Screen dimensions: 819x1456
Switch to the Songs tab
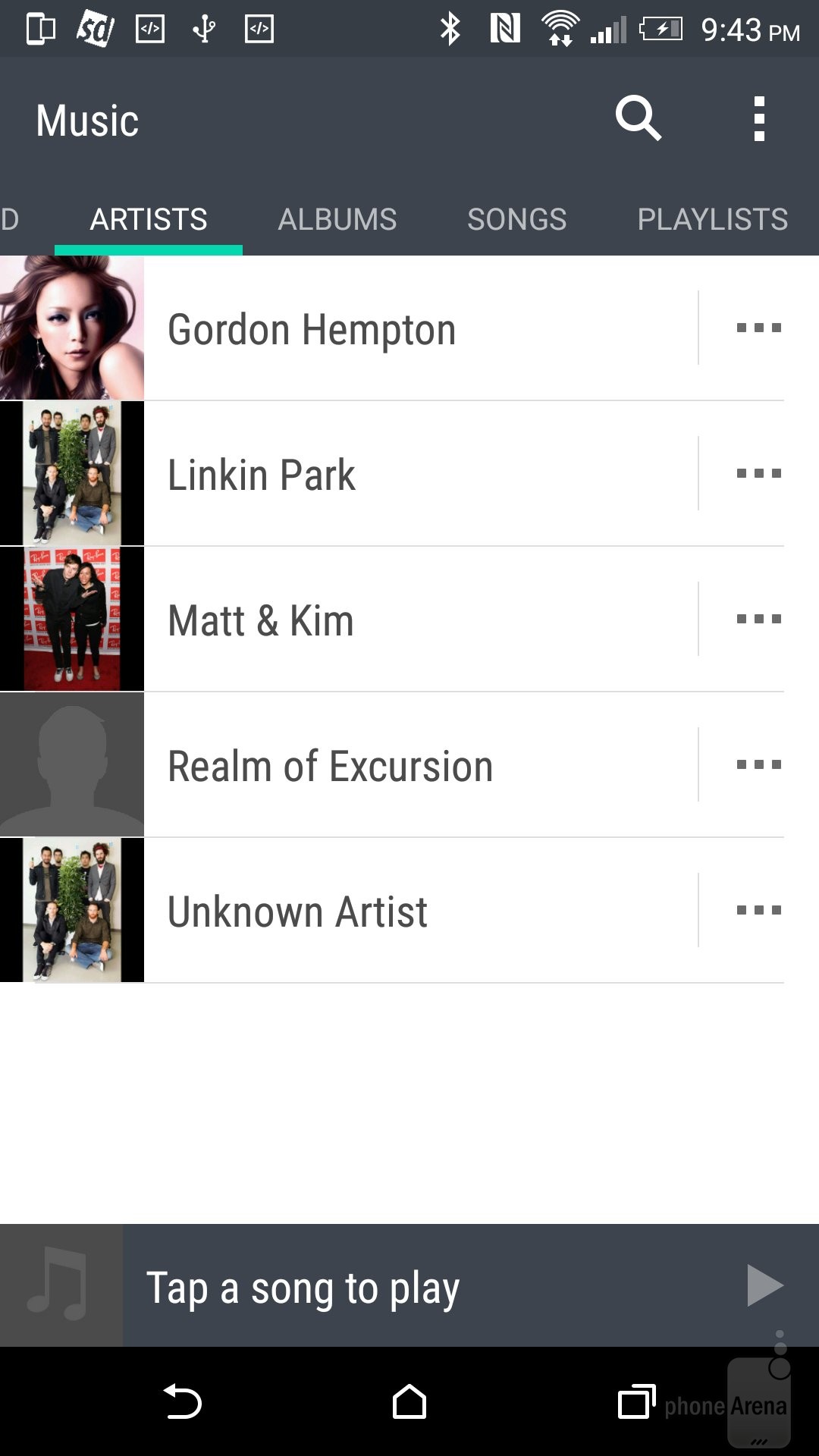coord(516,220)
